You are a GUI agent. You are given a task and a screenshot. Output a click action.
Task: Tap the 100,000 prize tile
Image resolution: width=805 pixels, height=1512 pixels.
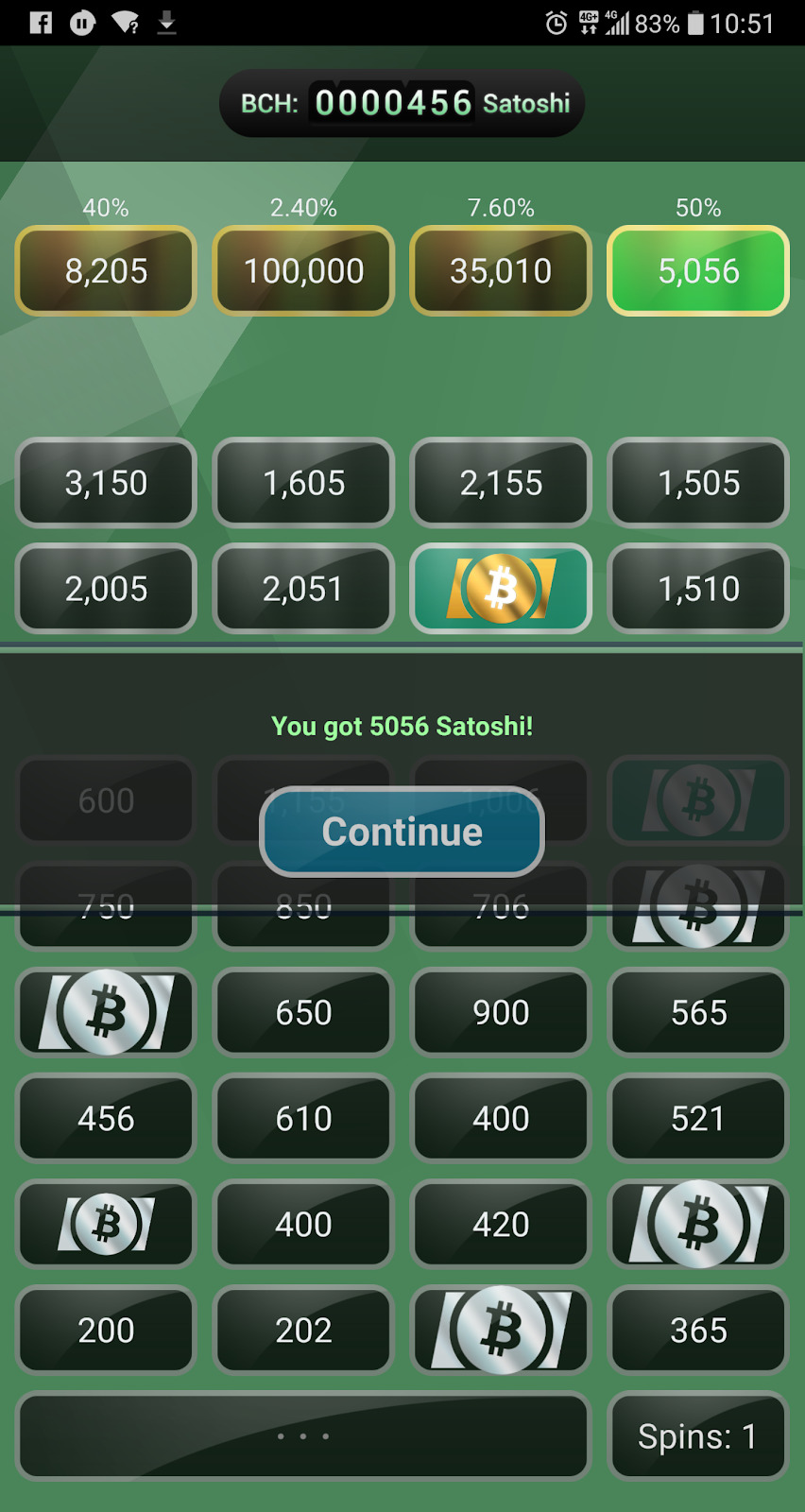pos(303,271)
